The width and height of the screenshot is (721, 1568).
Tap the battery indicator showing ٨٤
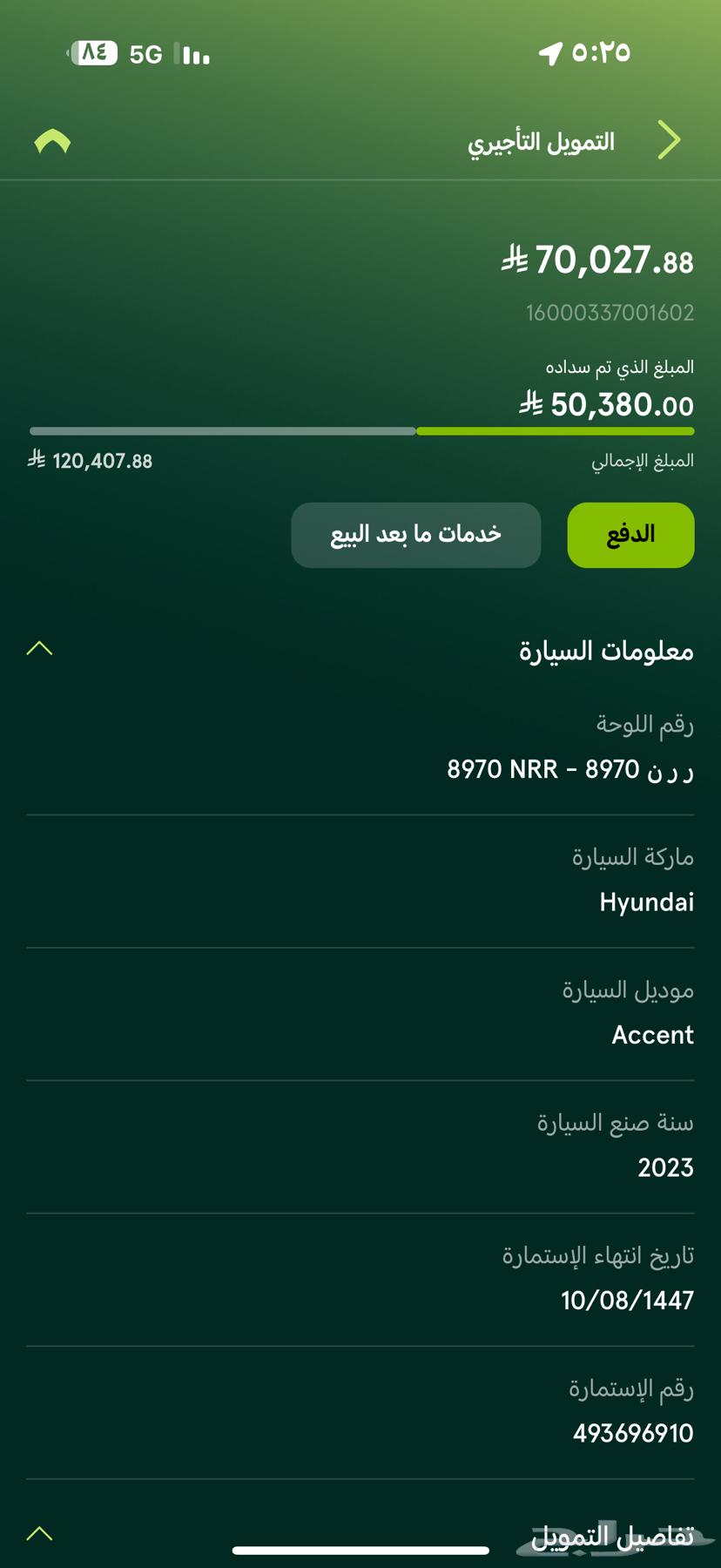[96, 52]
